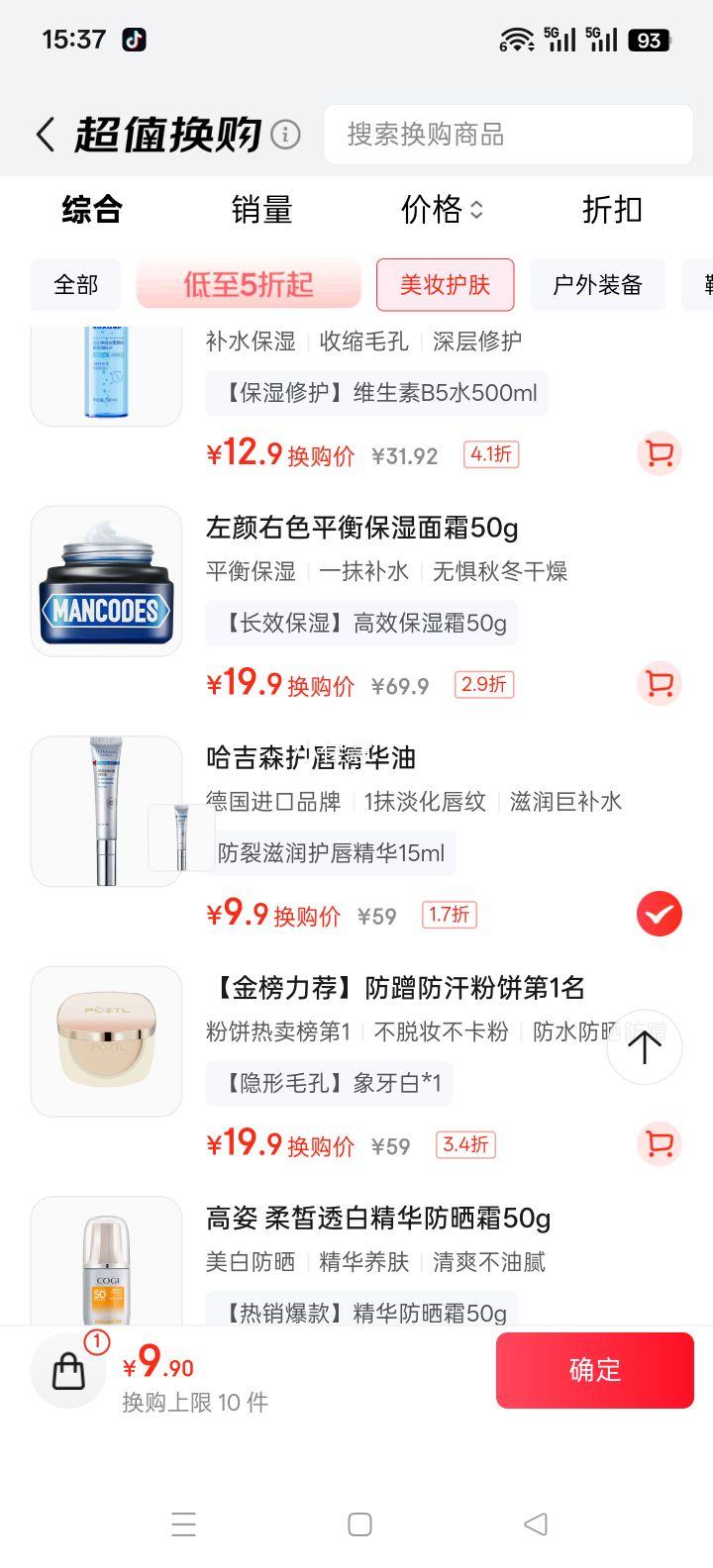Go back from 超值换购 page
This screenshot has width=713, height=1568.
45,135
